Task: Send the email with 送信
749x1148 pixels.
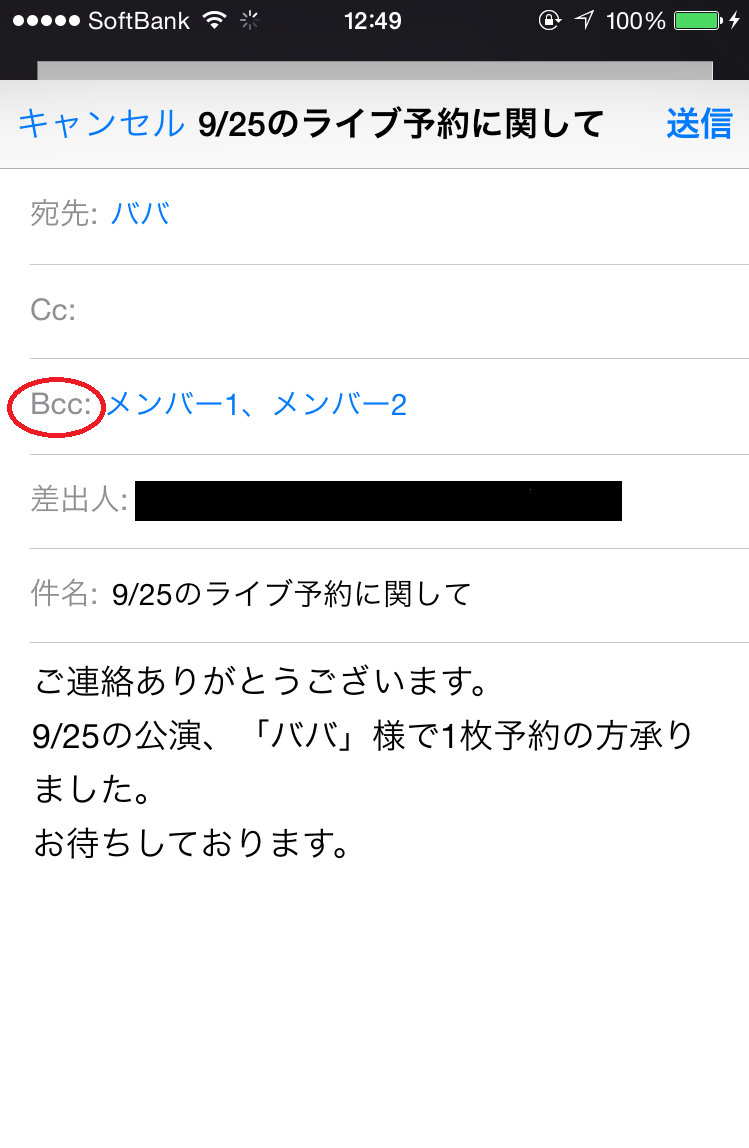Action: coord(699,124)
